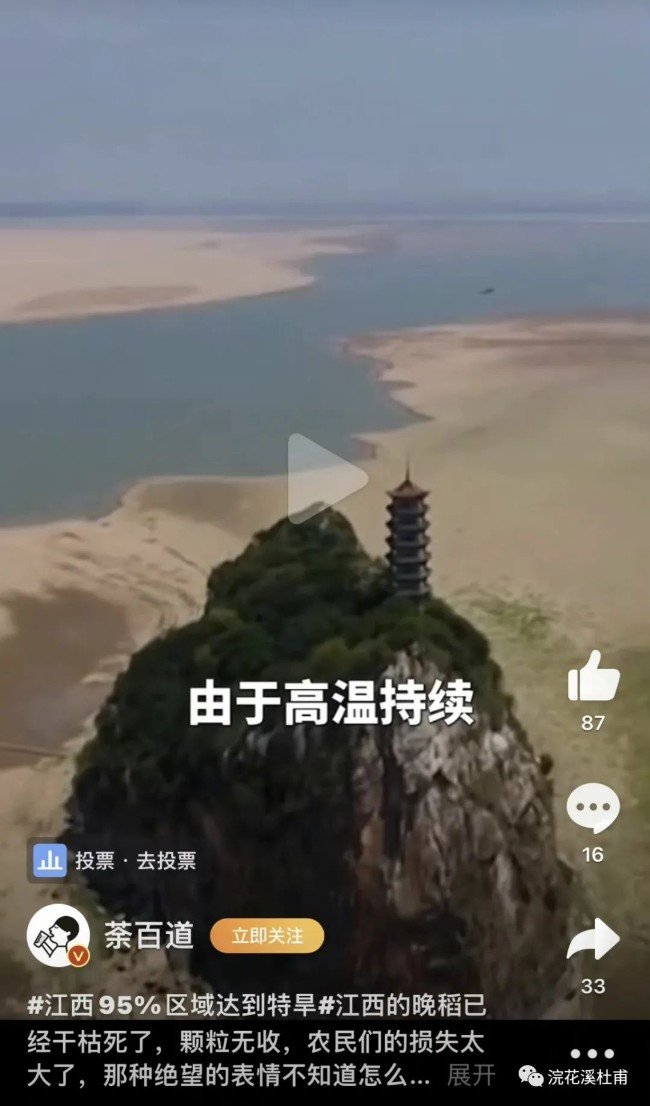The height and width of the screenshot is (1106, 650).
Task: Open 茶百道's profile avatar
Action: click(x=59, y=935)
